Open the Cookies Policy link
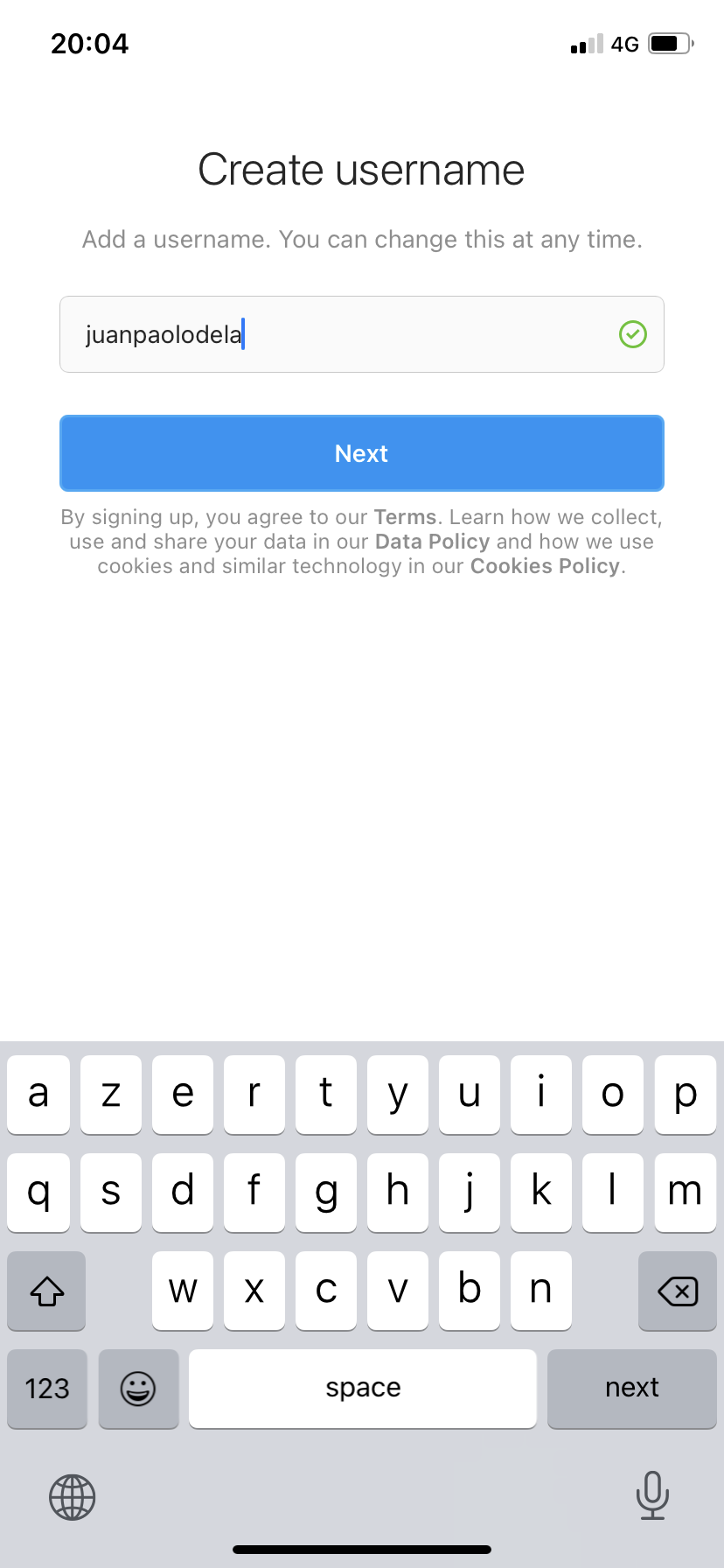This screenshot has height=1568, width=724. pyautogui.click(x=544, y=566)
